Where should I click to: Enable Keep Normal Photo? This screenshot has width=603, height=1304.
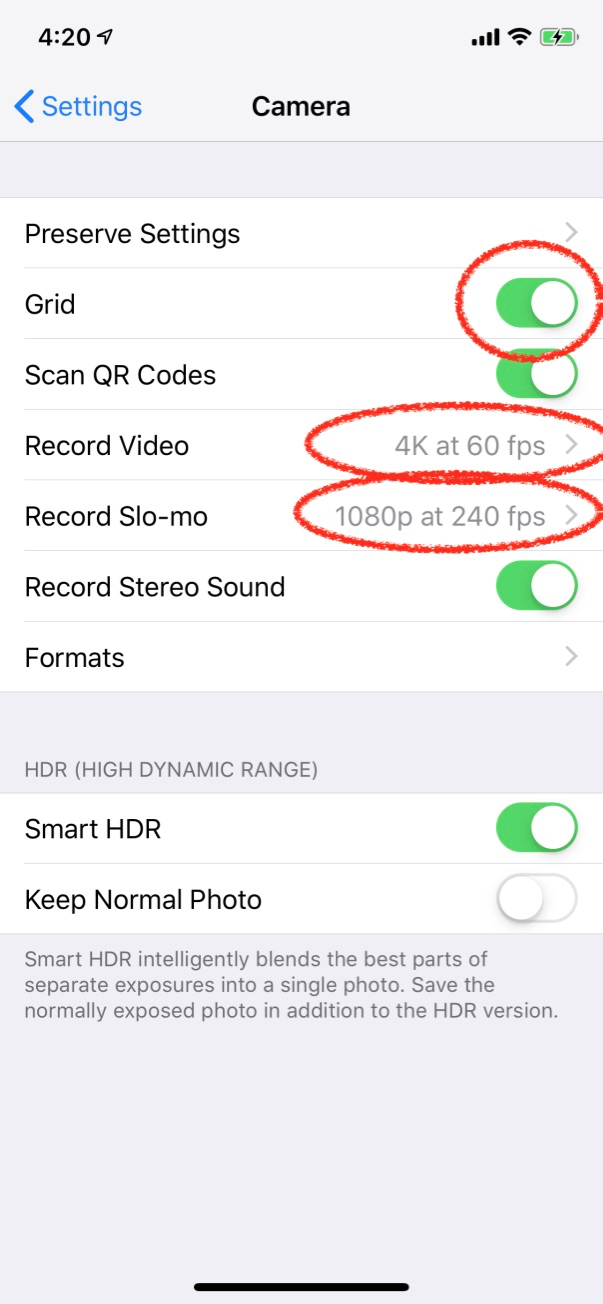(537, 899)
